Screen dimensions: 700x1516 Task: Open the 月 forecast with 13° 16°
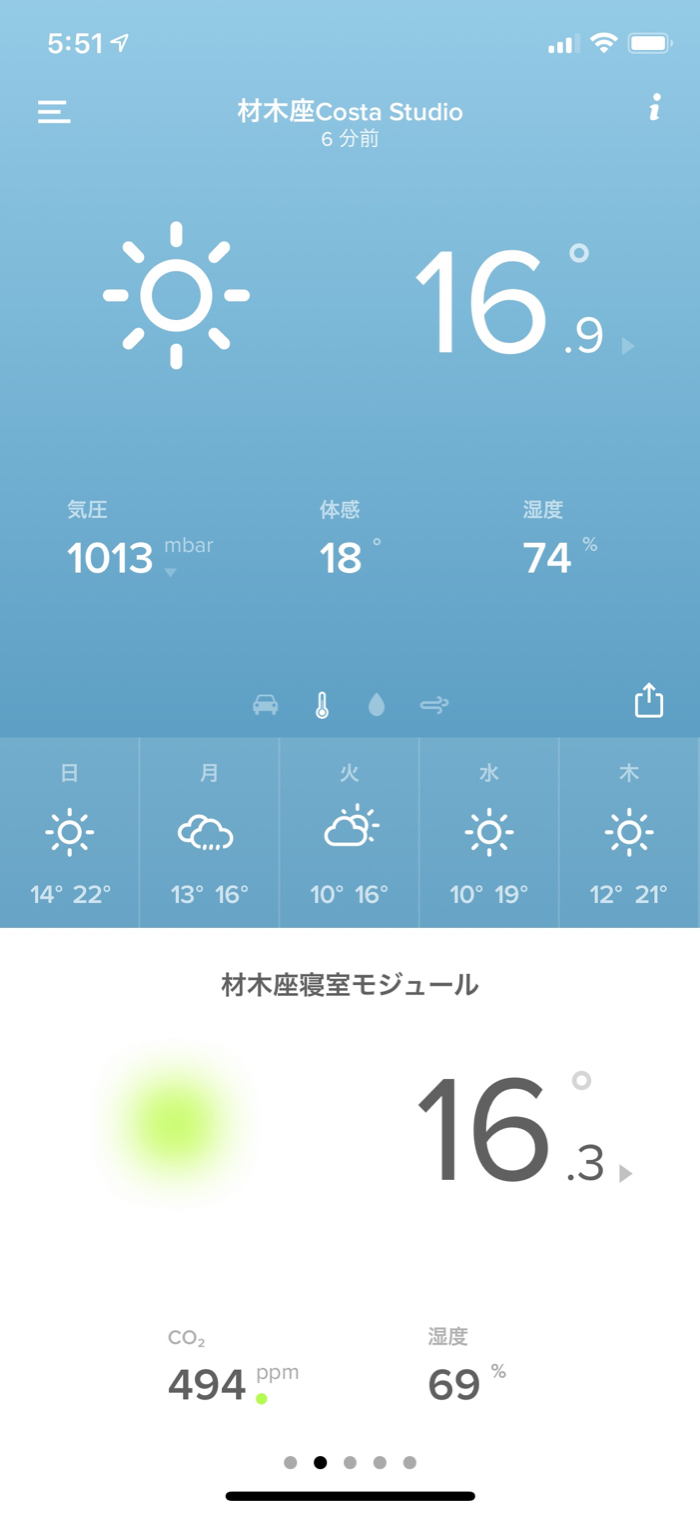[x=209, y=833]
